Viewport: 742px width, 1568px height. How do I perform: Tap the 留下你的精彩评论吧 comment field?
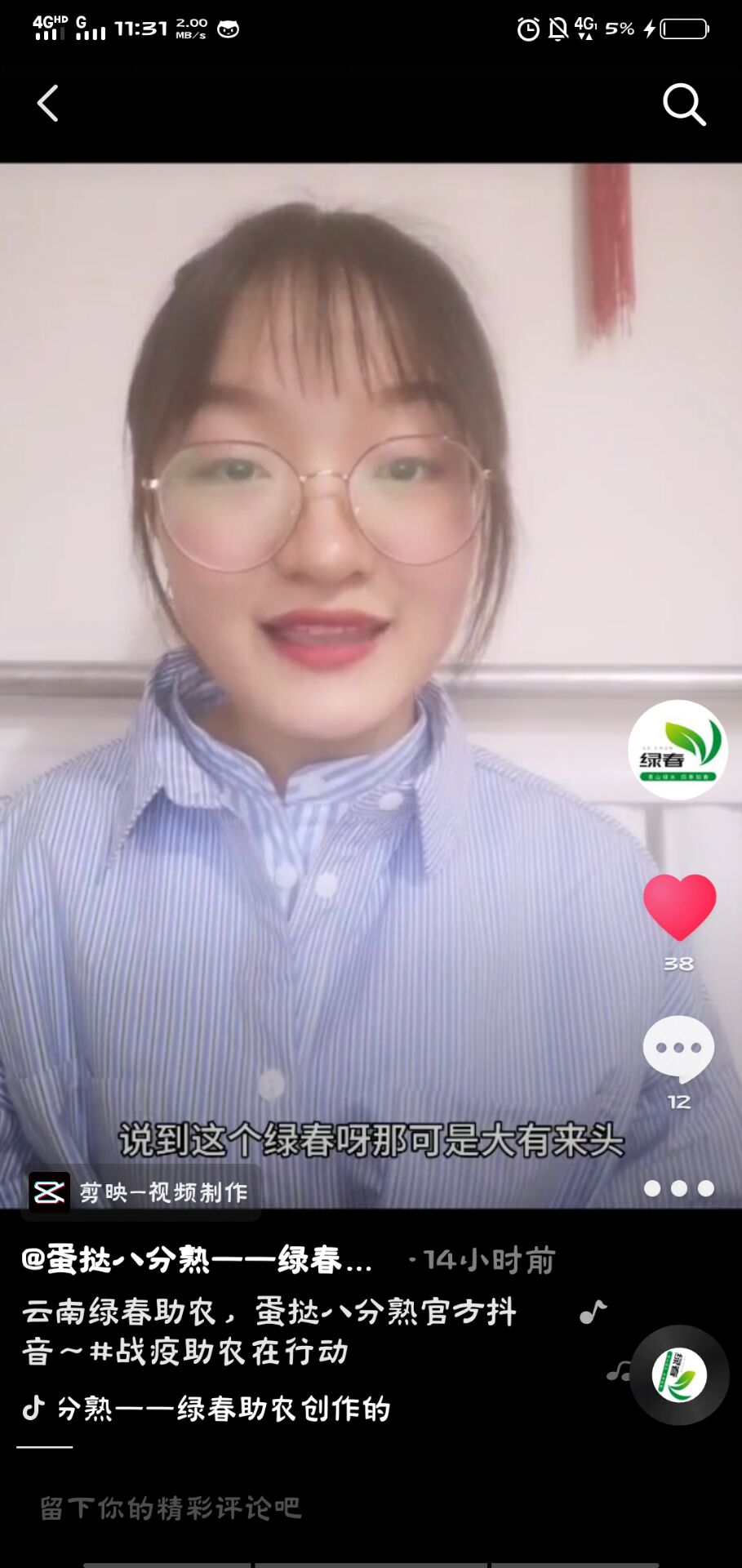click(x=171, y=1508)
